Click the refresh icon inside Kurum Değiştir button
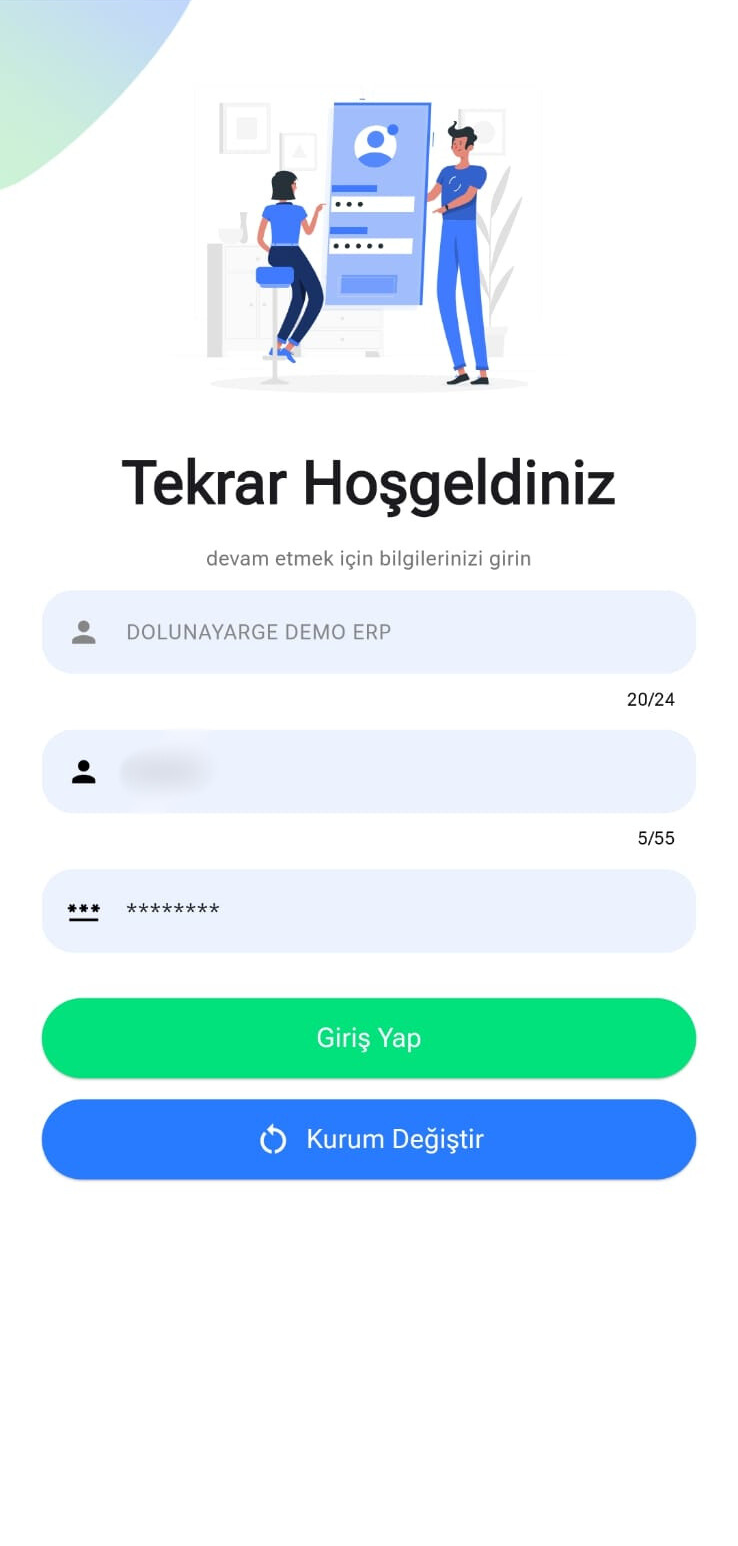Screen dimensions: 738x1546 pos(271,1139)
